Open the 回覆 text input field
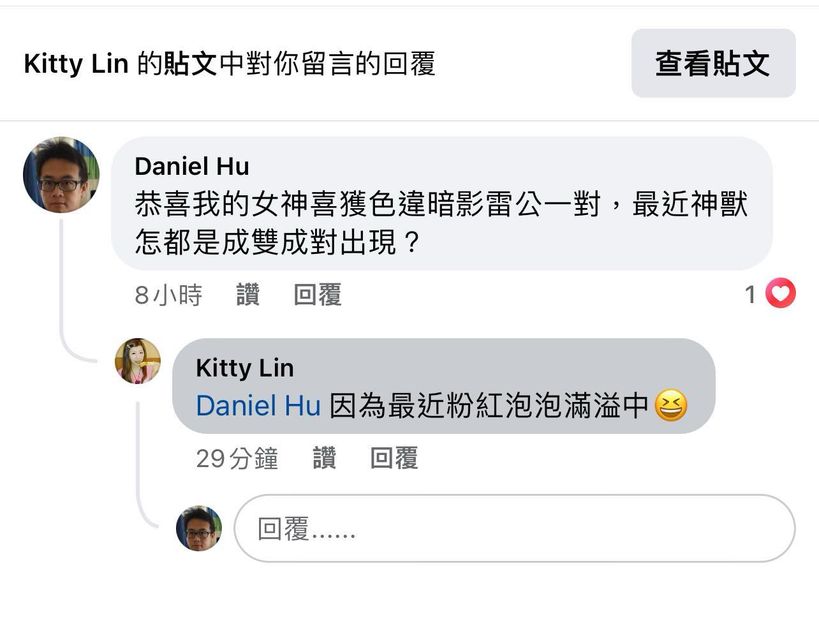The width and height of the screenshot is (819, 640). (x=514, y=529)
